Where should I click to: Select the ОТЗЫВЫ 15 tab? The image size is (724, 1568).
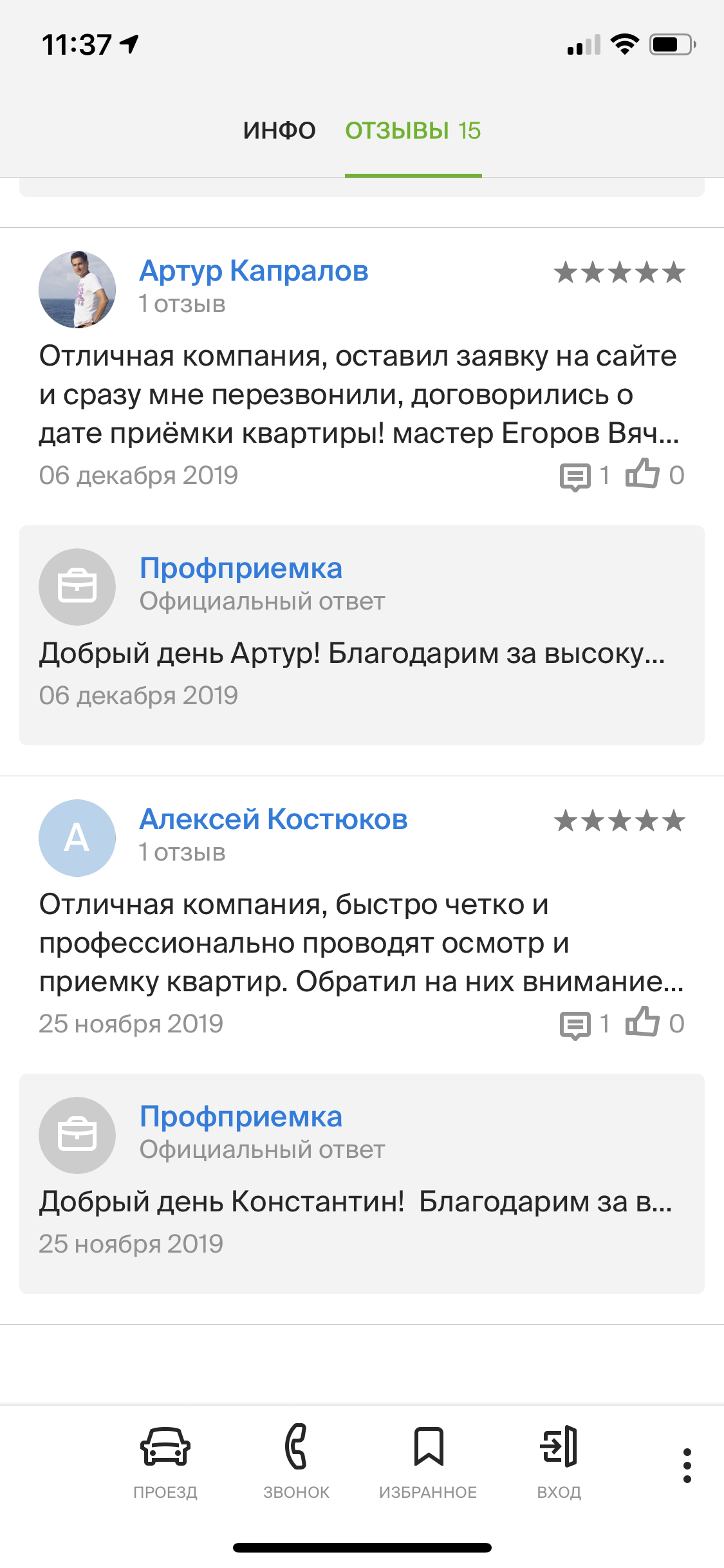tap(413, 131)
